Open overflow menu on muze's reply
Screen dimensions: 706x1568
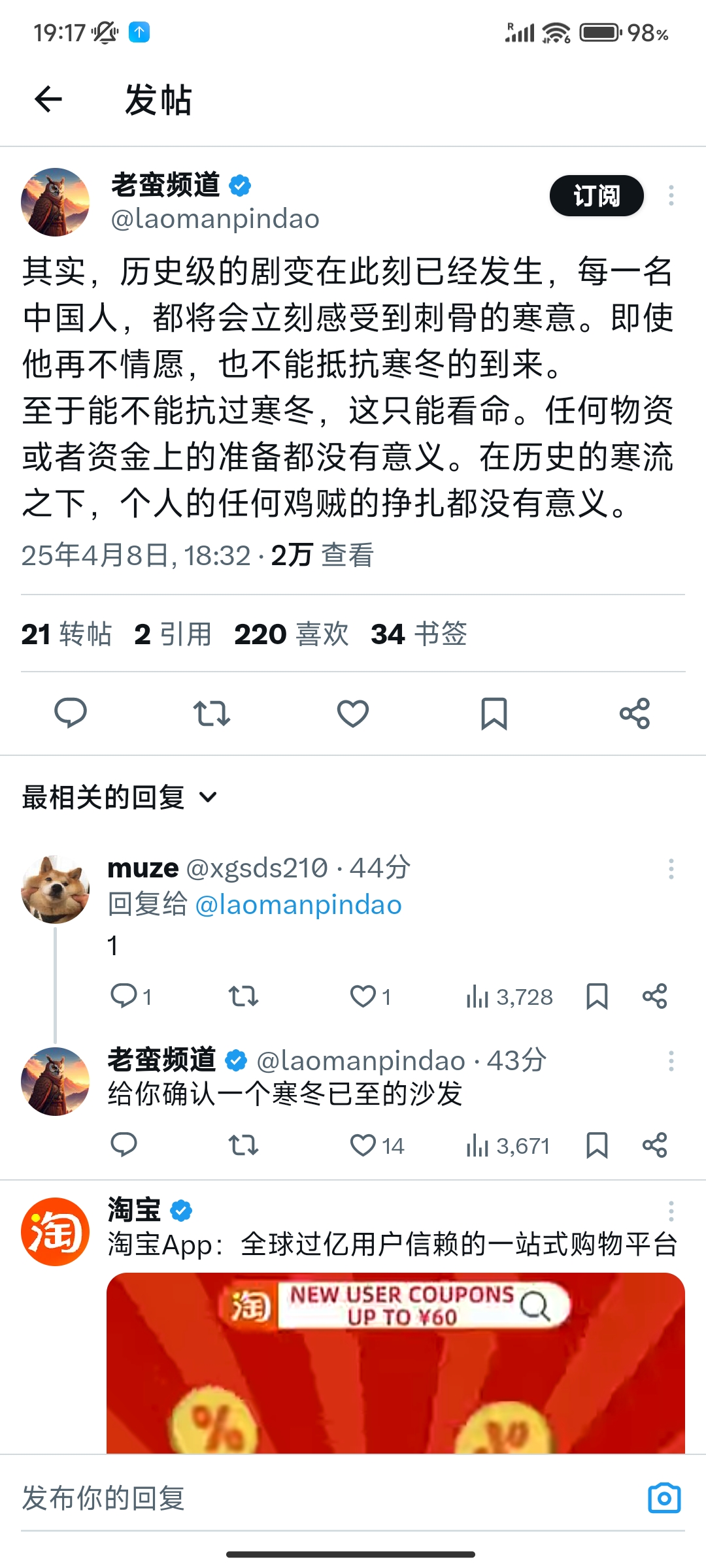[x=671, y=868]
